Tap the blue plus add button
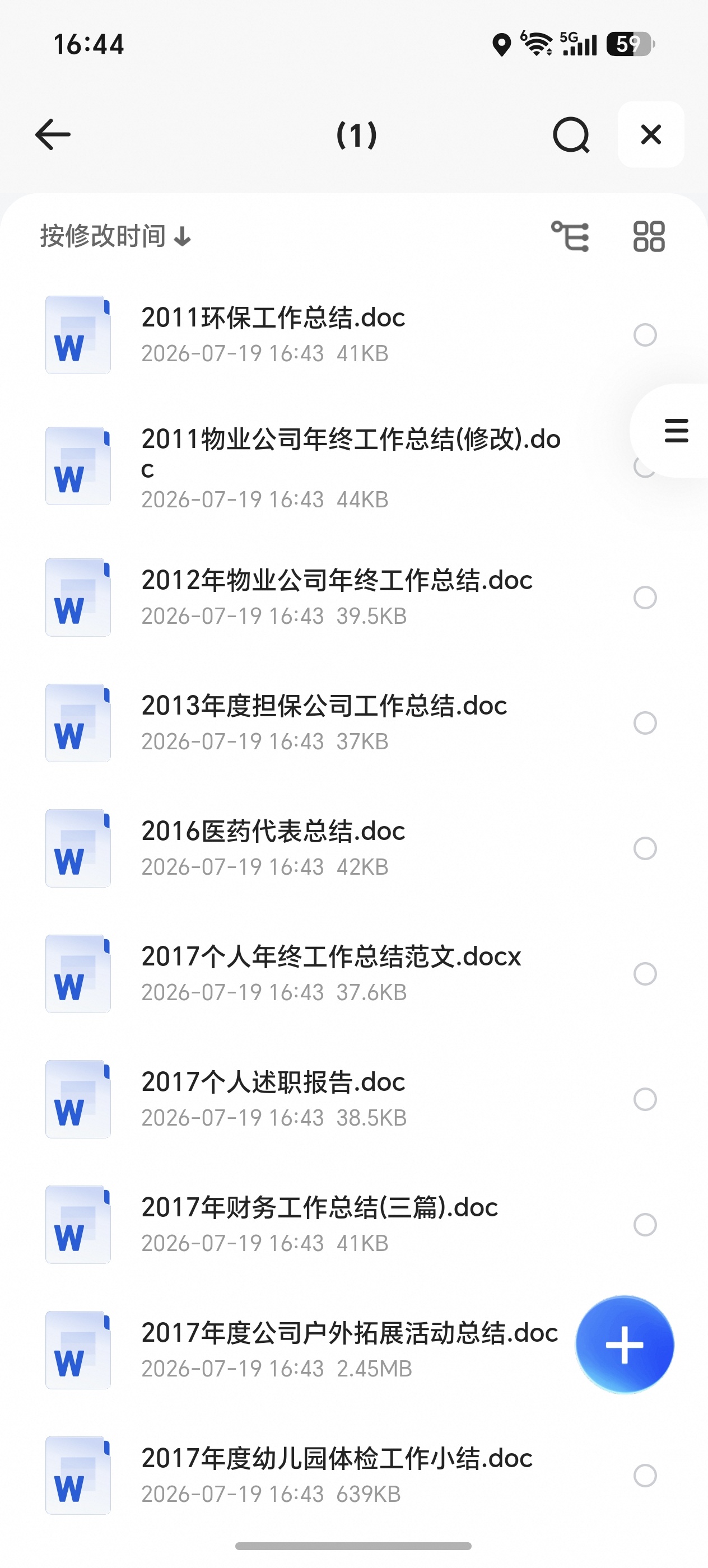Screen dimensions: 708x1568 [625, 1345]
